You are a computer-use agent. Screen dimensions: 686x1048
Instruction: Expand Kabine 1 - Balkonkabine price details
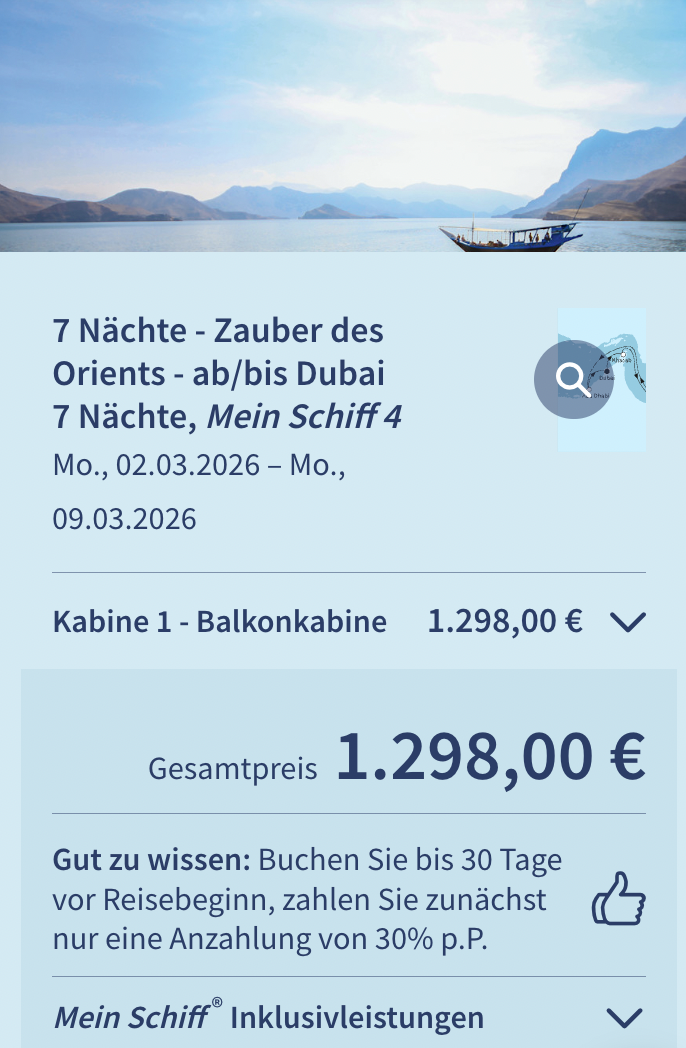pyautogui.click(x=627, y=622)
